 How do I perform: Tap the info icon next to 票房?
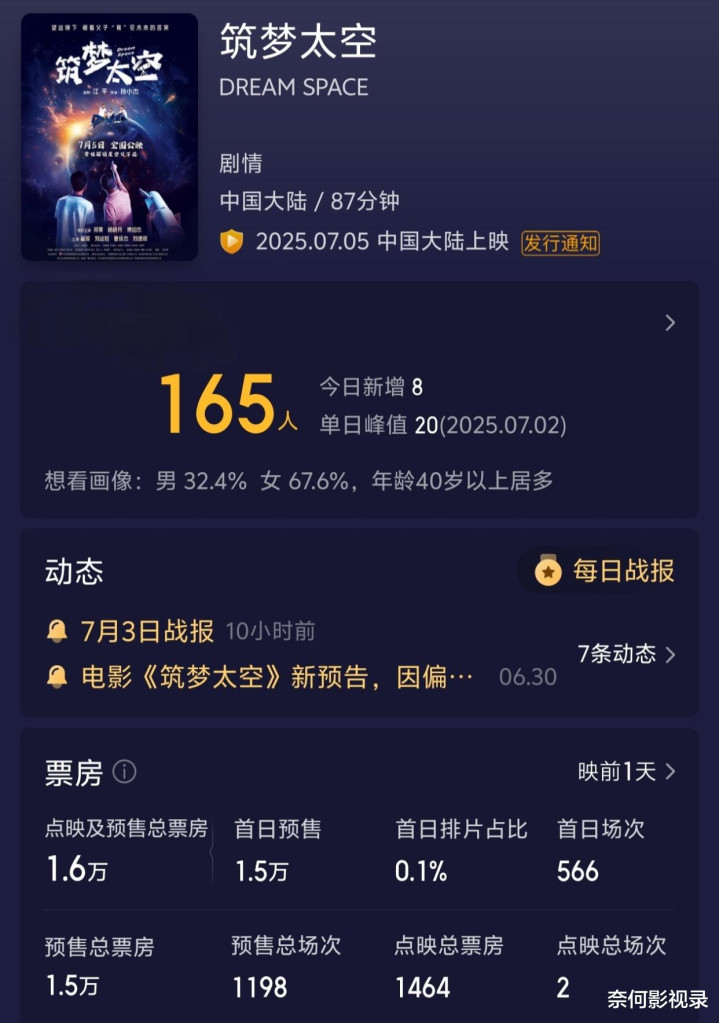(x=124, y=772)
